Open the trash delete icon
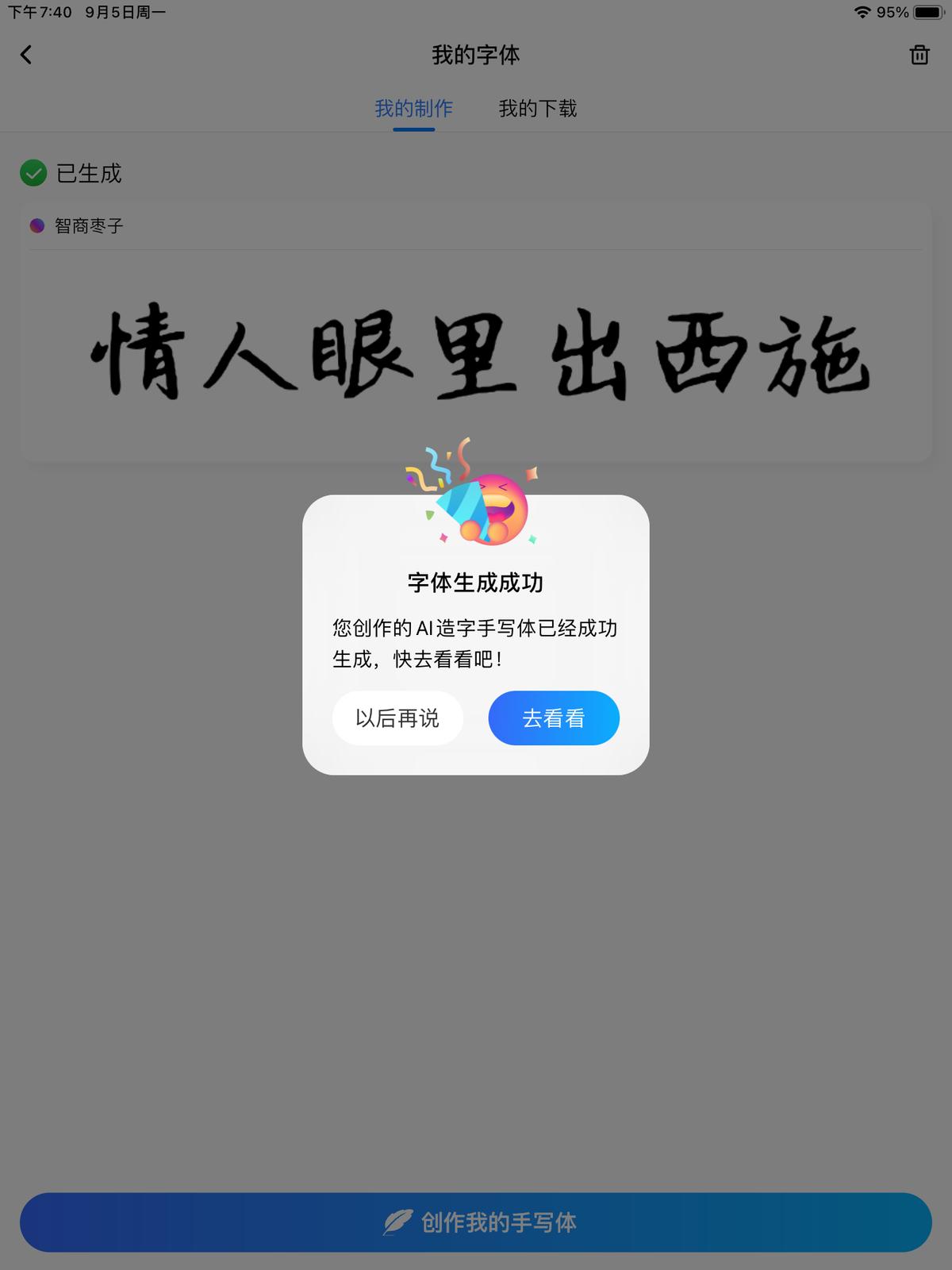The image size is (952, 1270). tap(919, 55)
